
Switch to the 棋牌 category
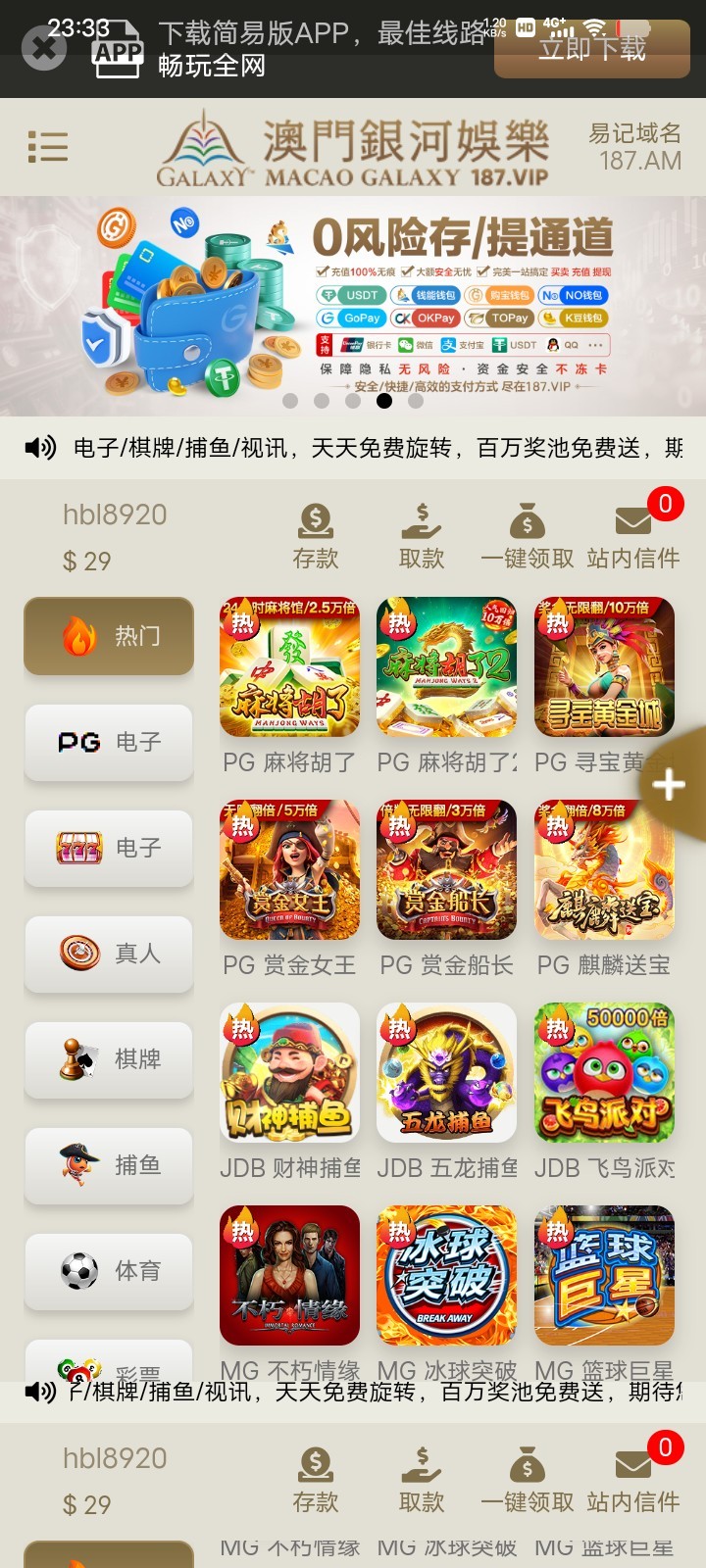109,1059
